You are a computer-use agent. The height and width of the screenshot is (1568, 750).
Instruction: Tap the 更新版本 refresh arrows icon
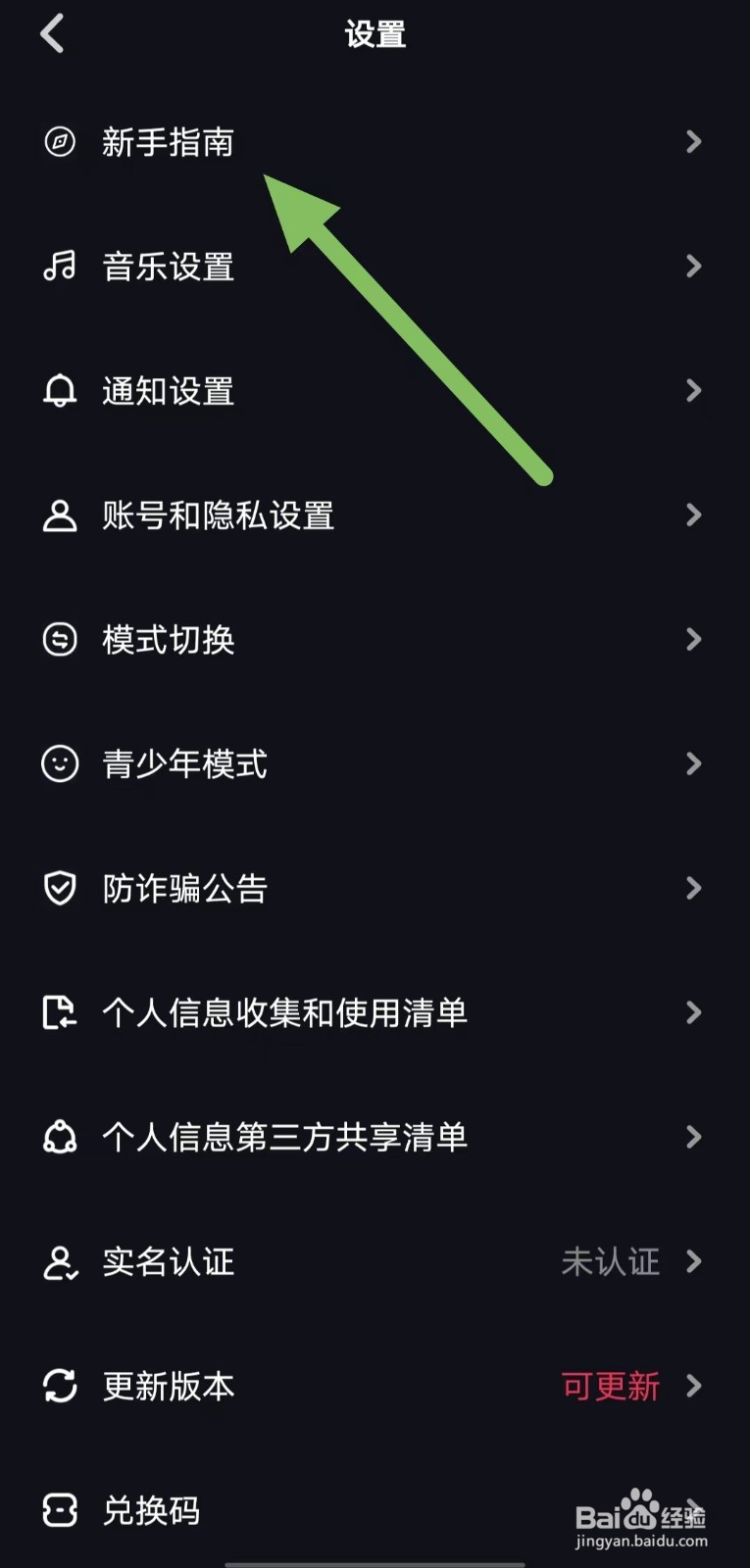(60, 1387)
